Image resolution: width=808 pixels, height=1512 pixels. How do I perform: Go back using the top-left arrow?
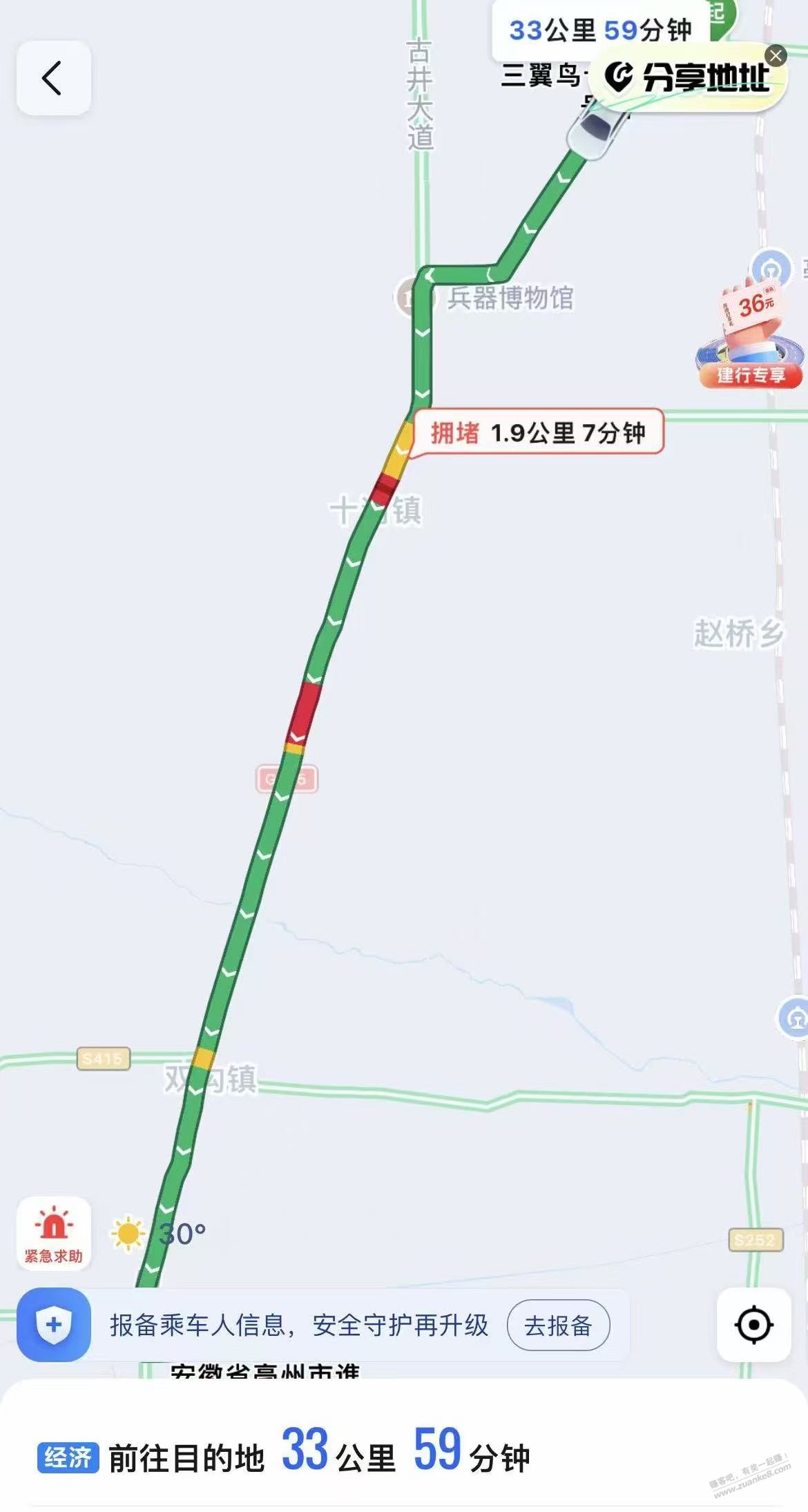(x=53, y=77)
